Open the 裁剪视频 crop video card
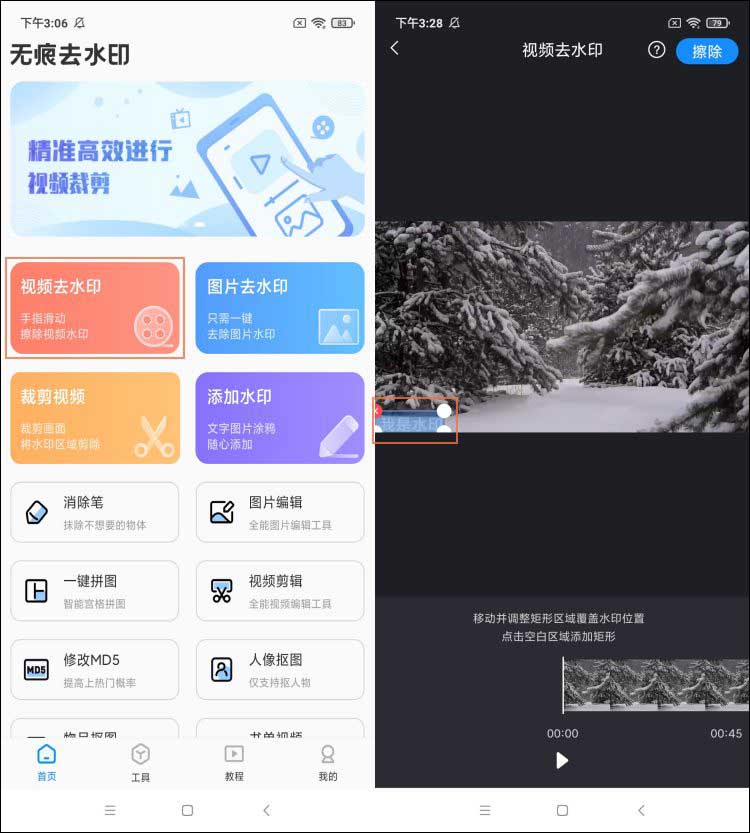750x833 pixels. point(95,418)
